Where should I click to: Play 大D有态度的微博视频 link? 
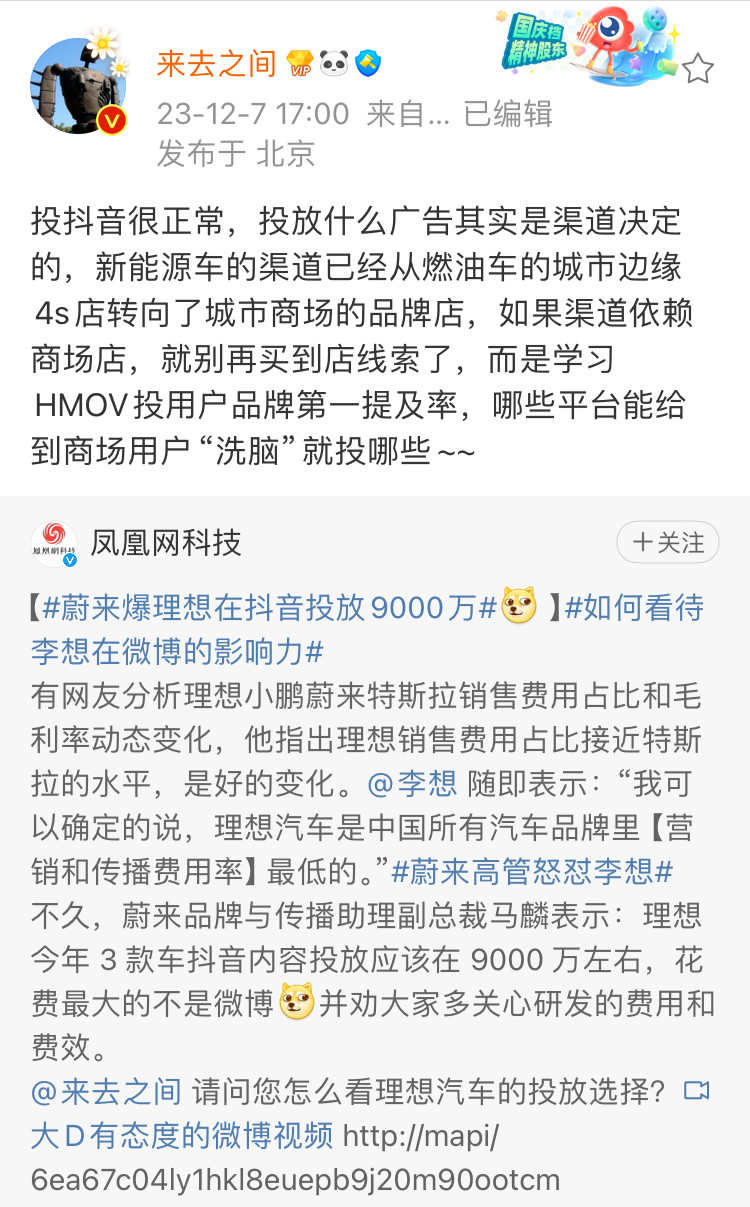pyautogui.click(x=182, y=1135)
